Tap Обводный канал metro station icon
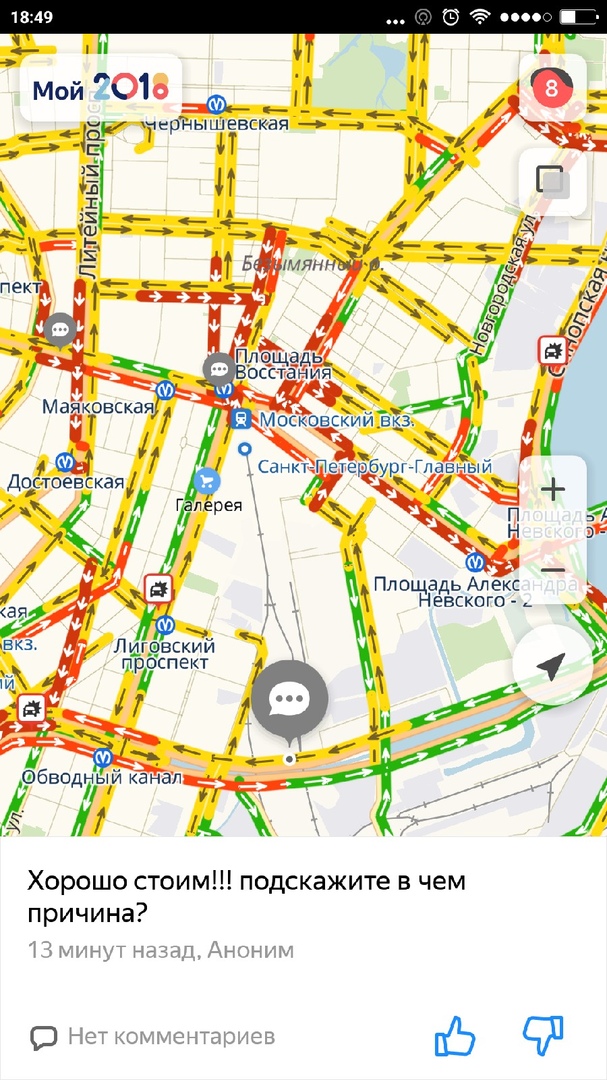 [x=101, y=757]
